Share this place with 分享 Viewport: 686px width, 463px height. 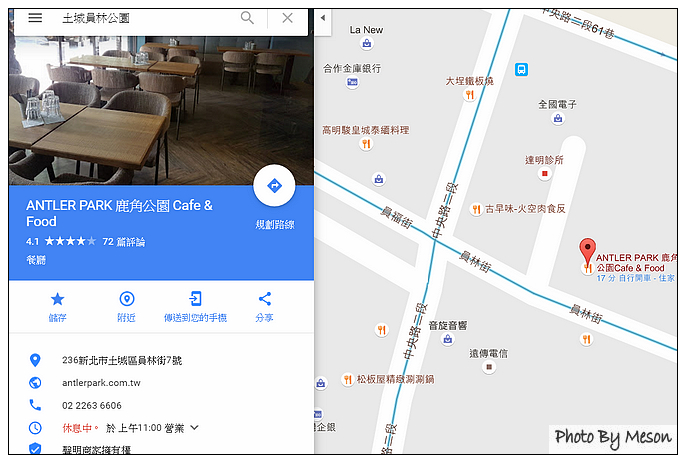click(x=264, y=306)
